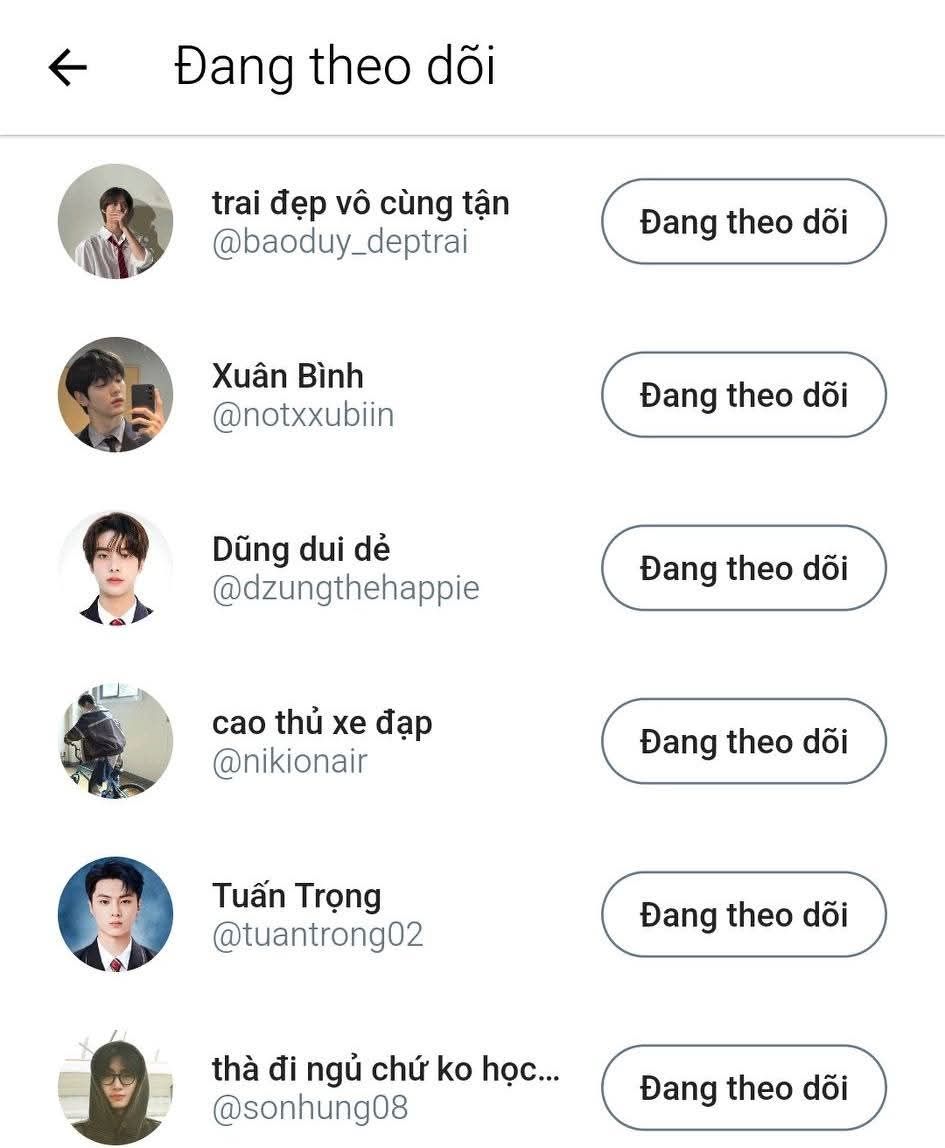Unfollow @baoduy_deptrai via Đang theo dõi button
The image size is (945, 1148).
coord(743,222)
